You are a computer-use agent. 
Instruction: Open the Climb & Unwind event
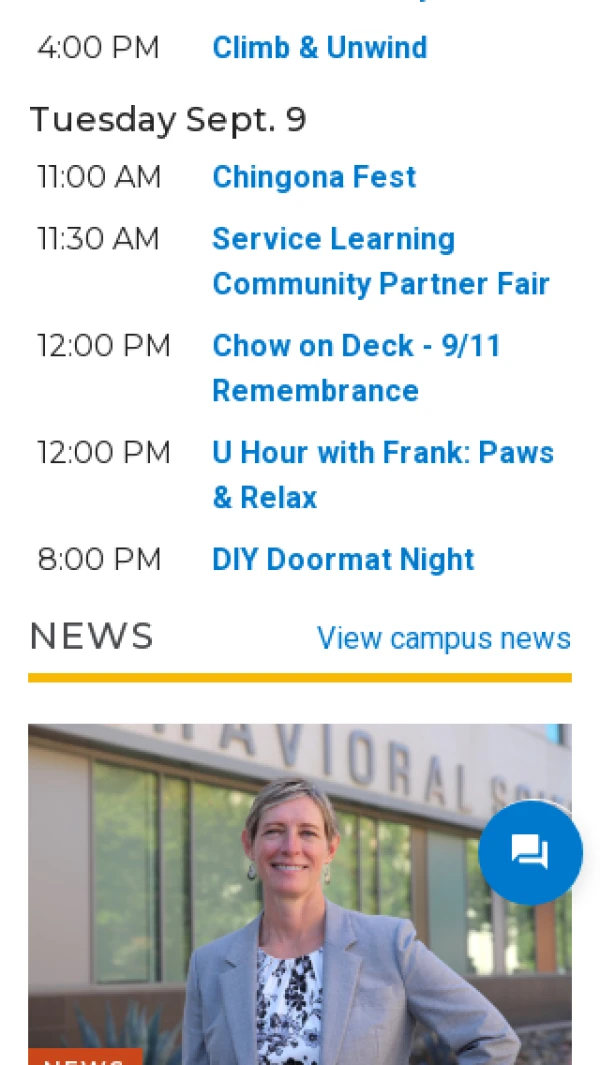[319, 48]
